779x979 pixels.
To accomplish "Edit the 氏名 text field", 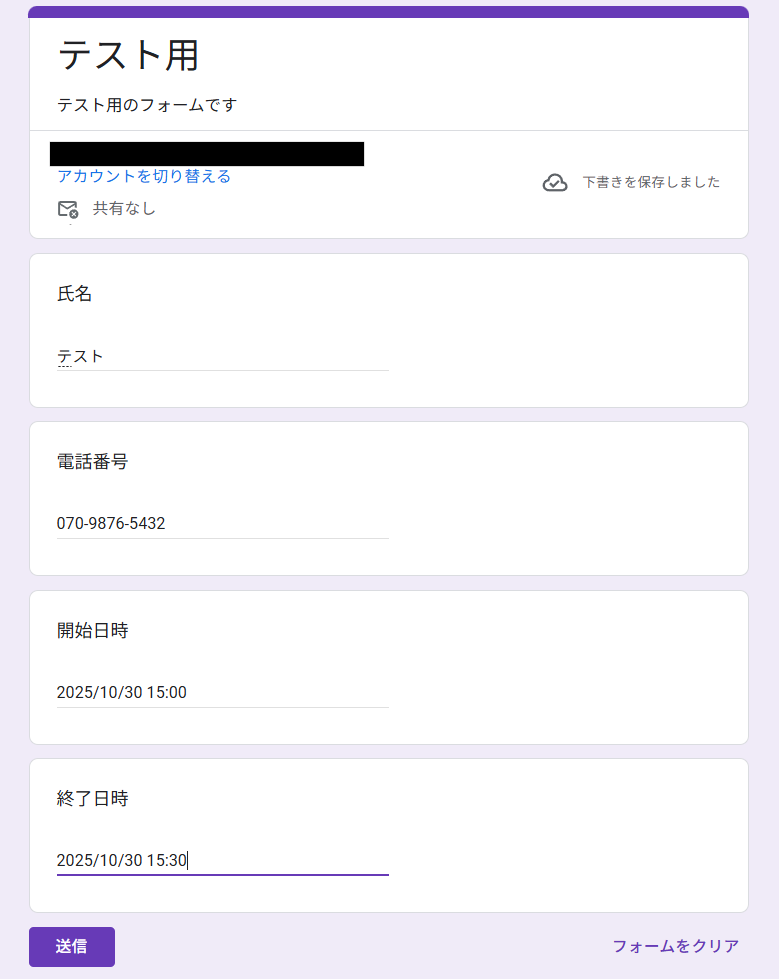I will coord(222,356).
